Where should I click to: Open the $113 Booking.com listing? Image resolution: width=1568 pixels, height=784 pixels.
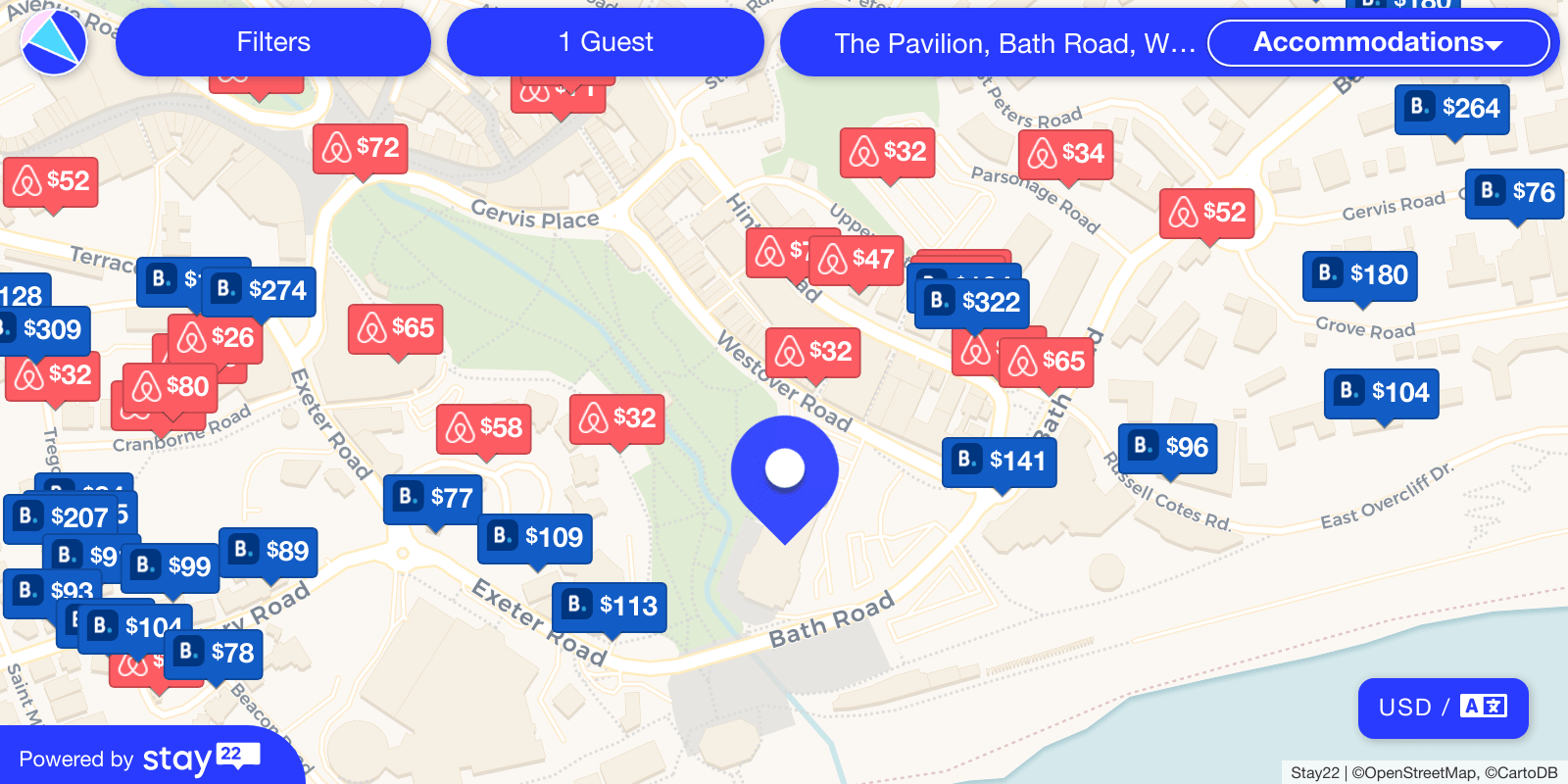610,606
